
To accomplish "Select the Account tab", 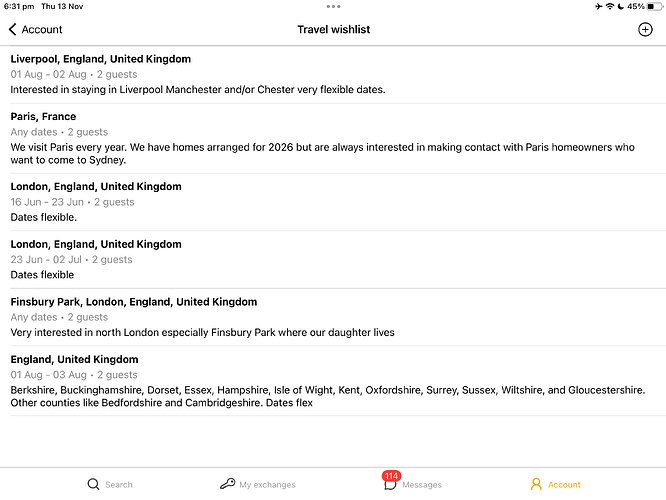I will [x=555, y=484].
